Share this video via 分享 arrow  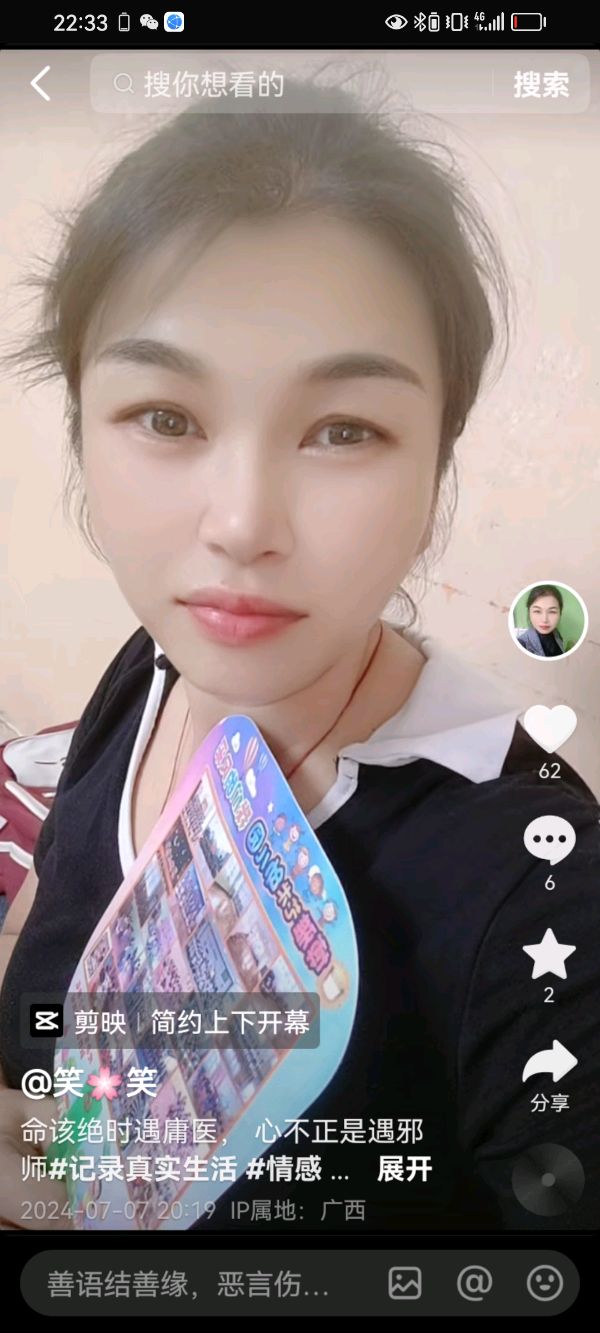[x=549, y=1065]
